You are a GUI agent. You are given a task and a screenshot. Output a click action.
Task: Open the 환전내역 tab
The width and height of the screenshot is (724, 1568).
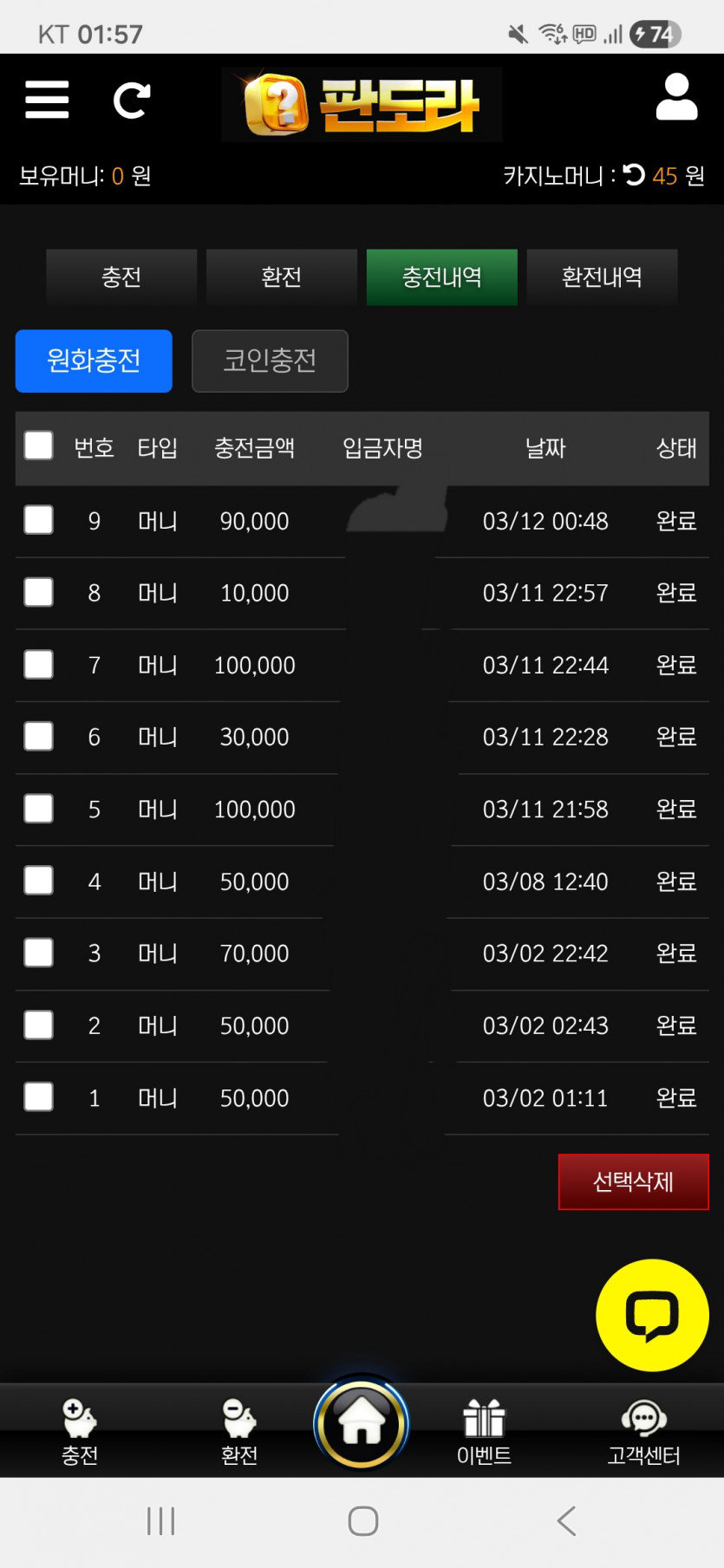coord(602,277)
